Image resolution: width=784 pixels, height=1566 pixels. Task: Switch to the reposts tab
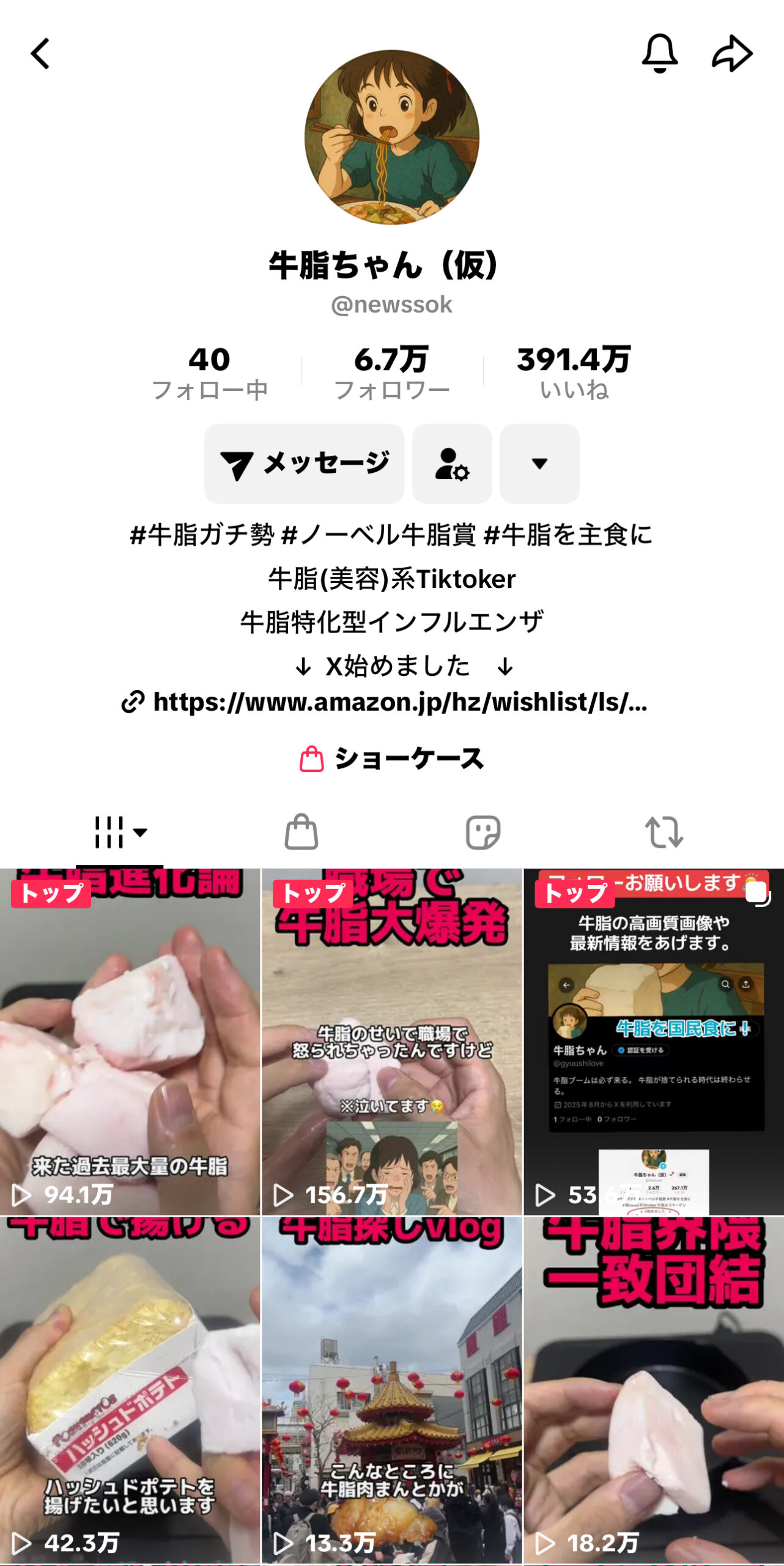(x=664, y=832)
